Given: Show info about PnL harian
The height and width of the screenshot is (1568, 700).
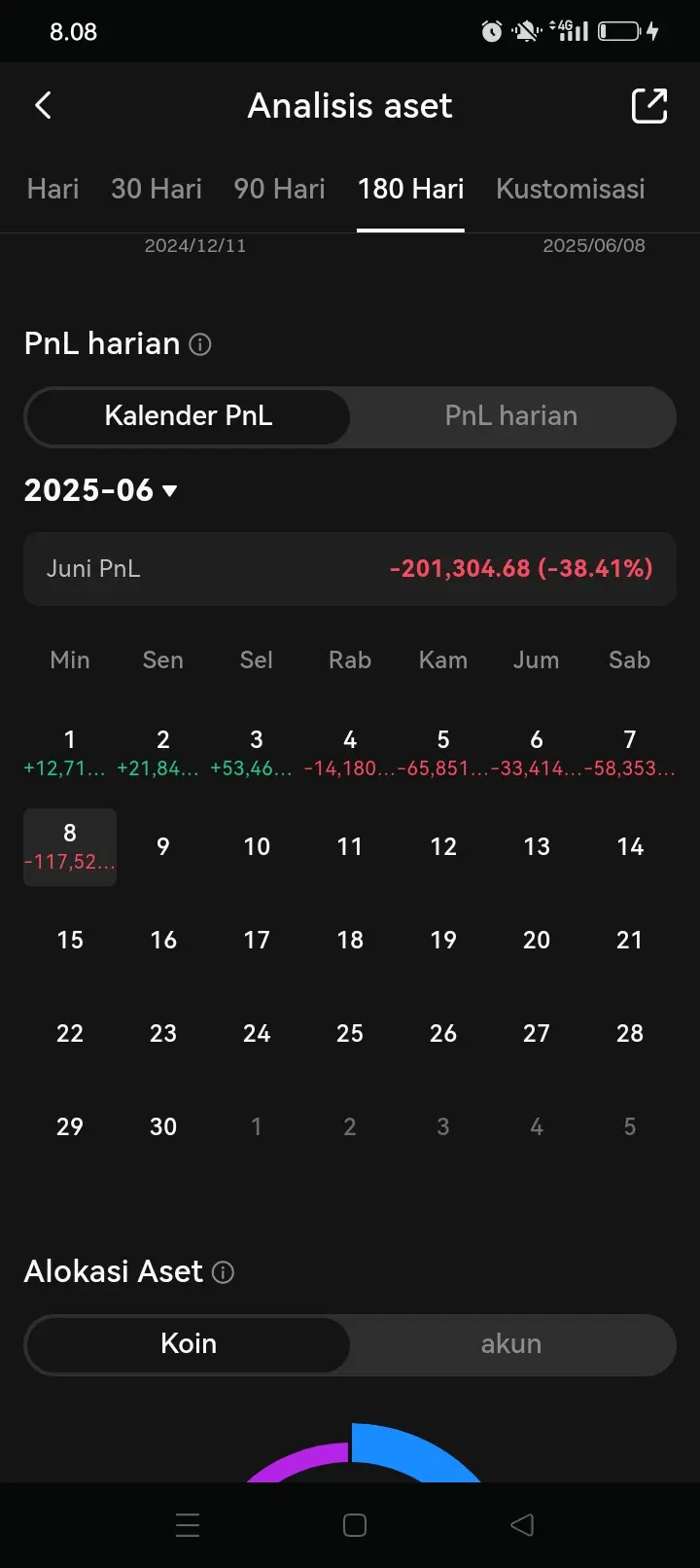Looking at the screenshot, I should click(x=200, y=344).
